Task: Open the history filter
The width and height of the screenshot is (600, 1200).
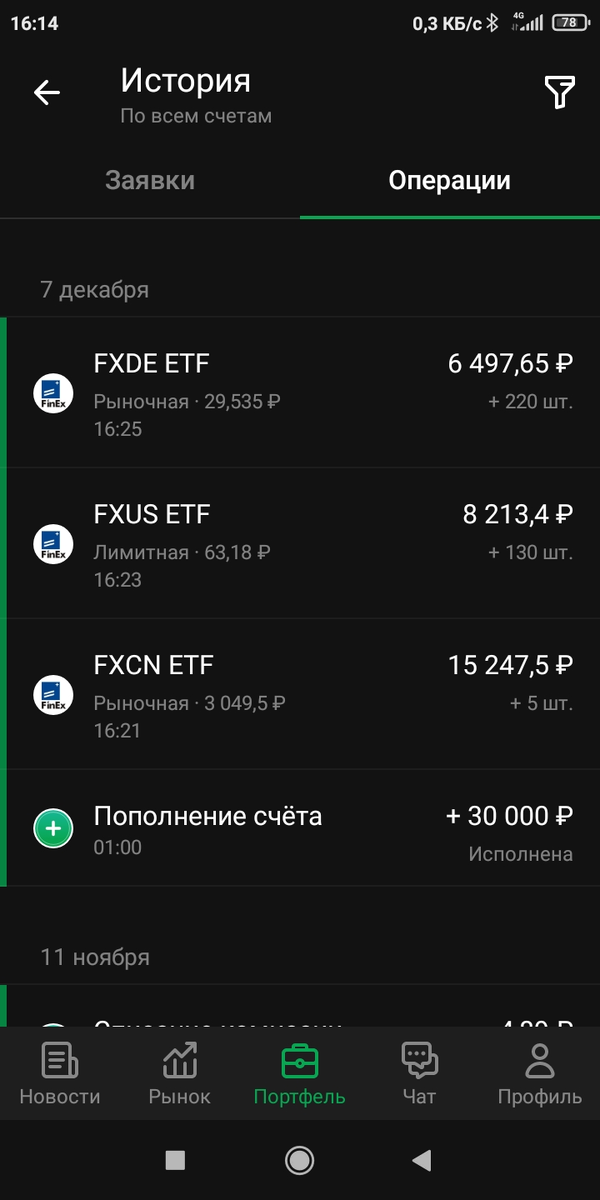Action: pyautogui.click(x=559, y=93)
